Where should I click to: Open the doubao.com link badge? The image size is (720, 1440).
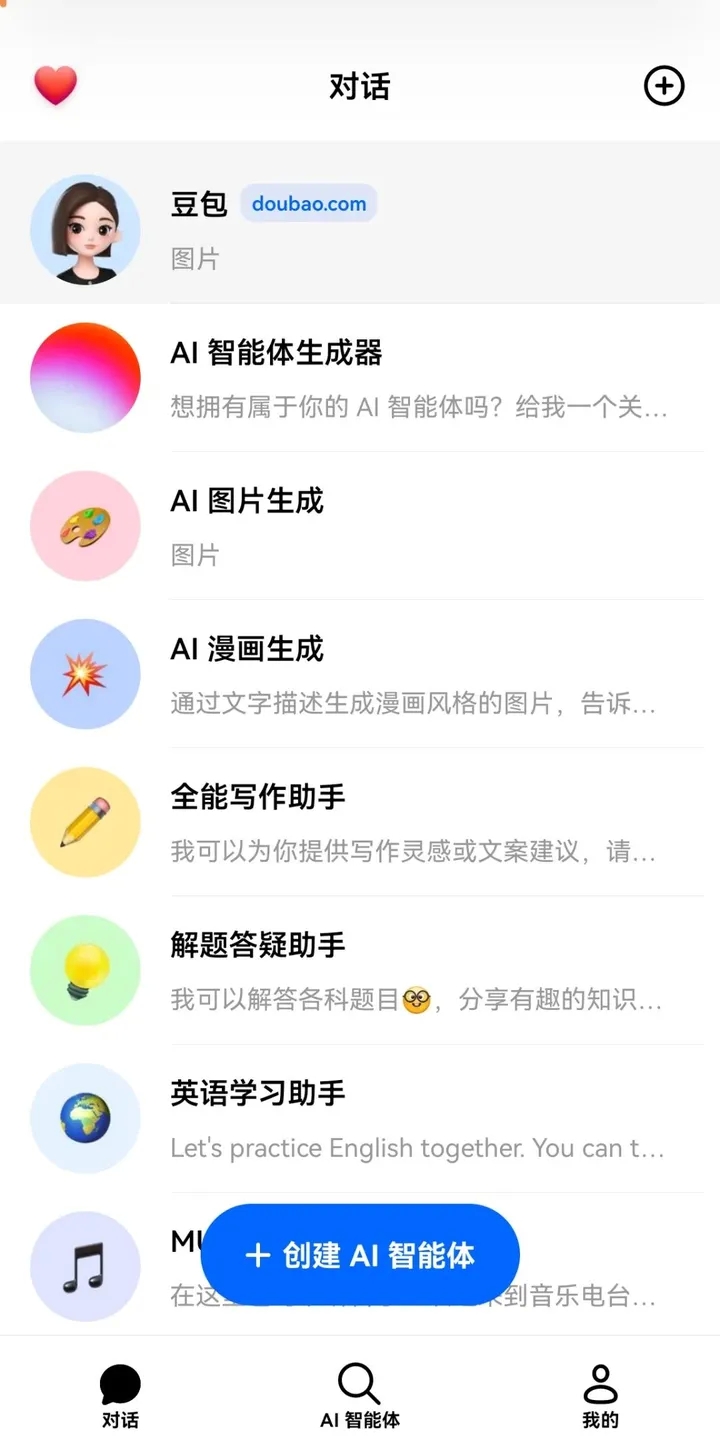tap(308, 204)
